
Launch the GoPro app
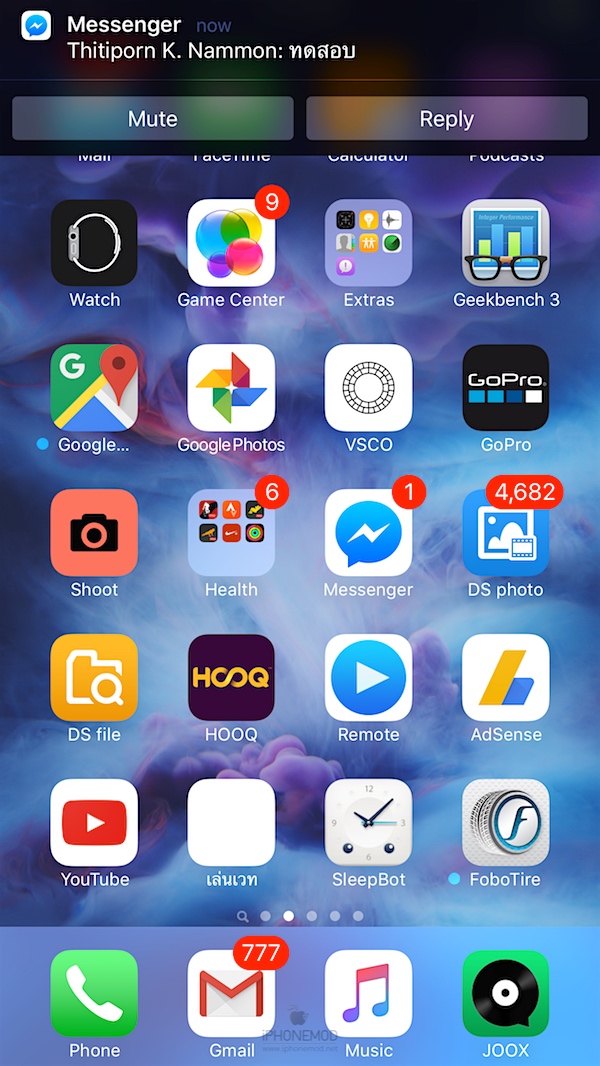pyautogui.click(x=505, y=388)
